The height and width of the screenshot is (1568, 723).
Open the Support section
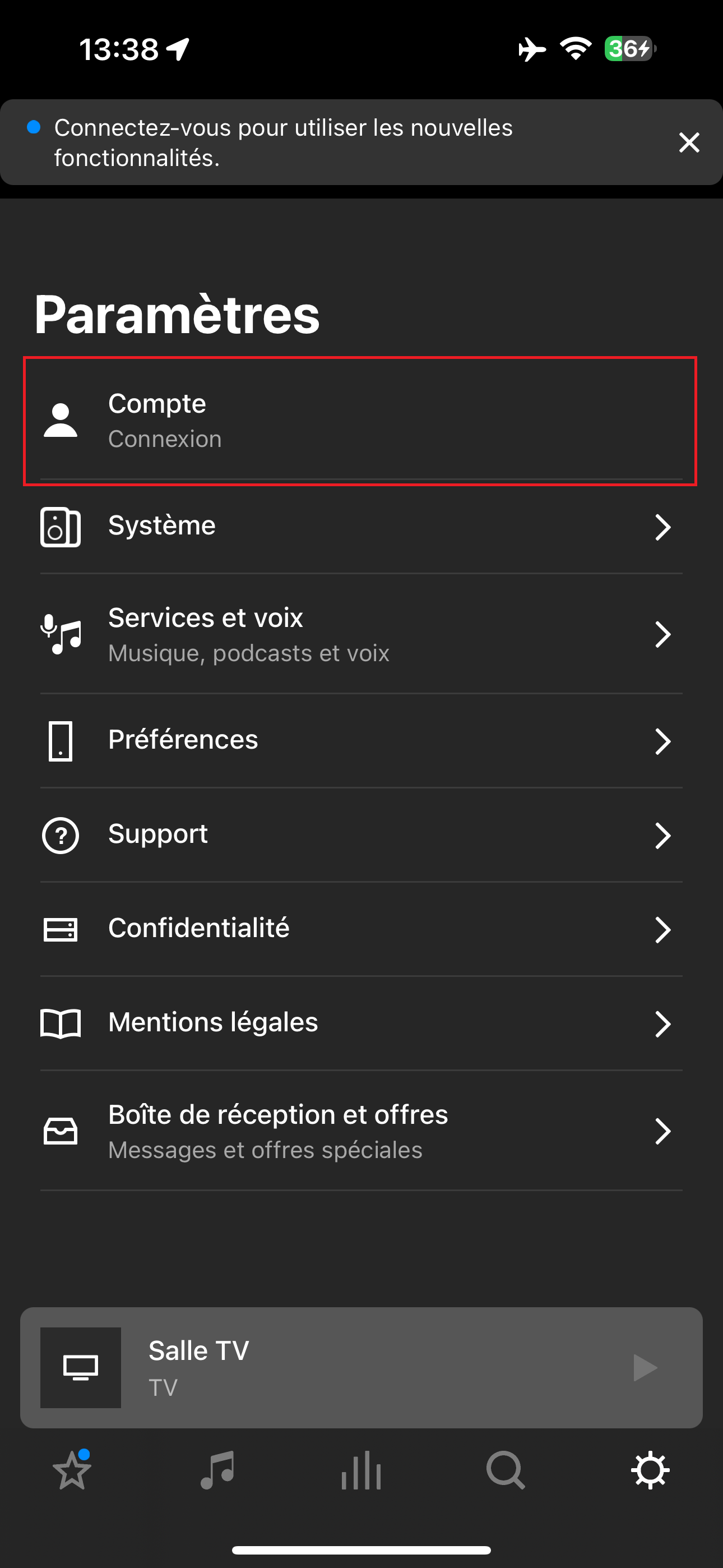(361, 835)
